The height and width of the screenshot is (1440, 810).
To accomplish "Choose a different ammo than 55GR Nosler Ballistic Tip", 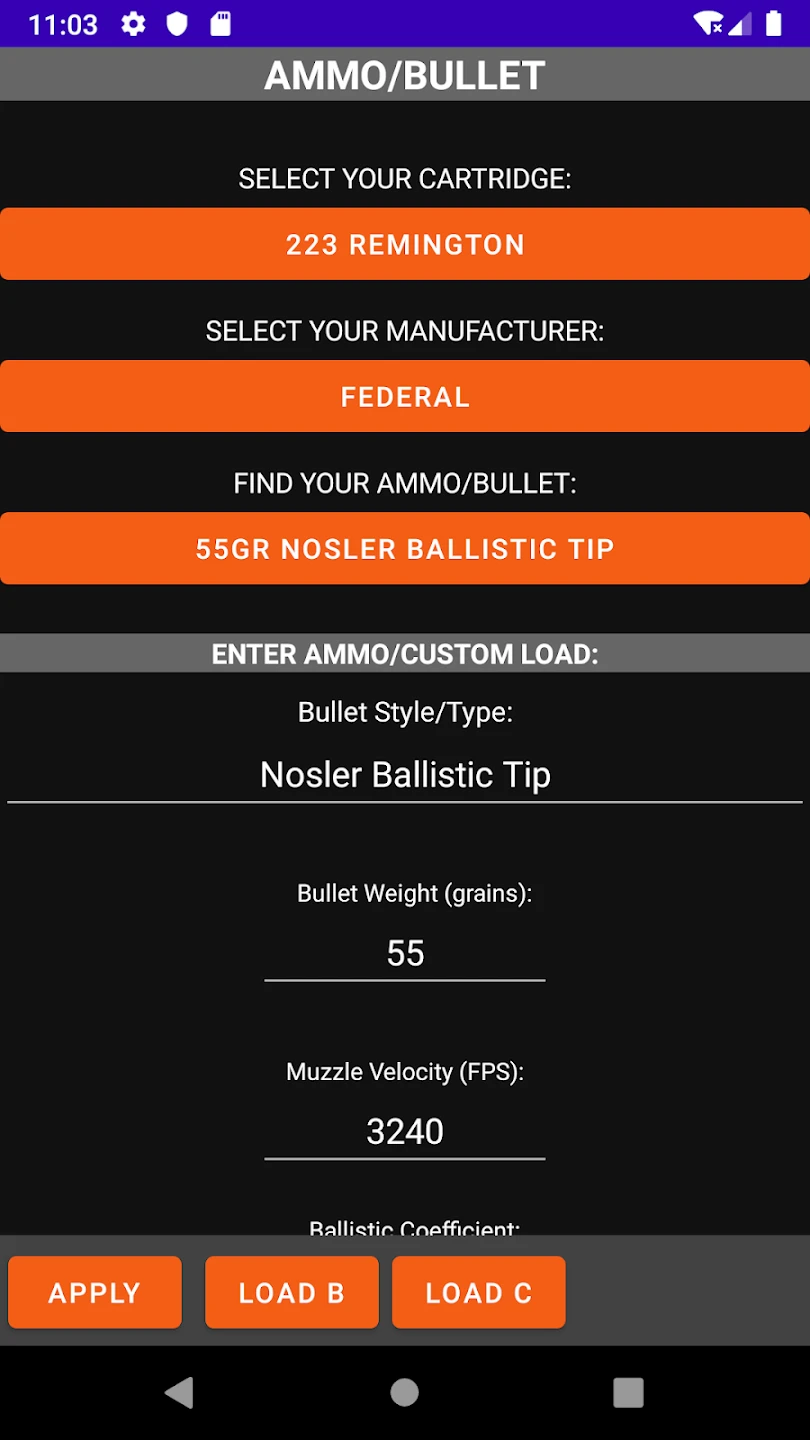I will tap(405, 548).
